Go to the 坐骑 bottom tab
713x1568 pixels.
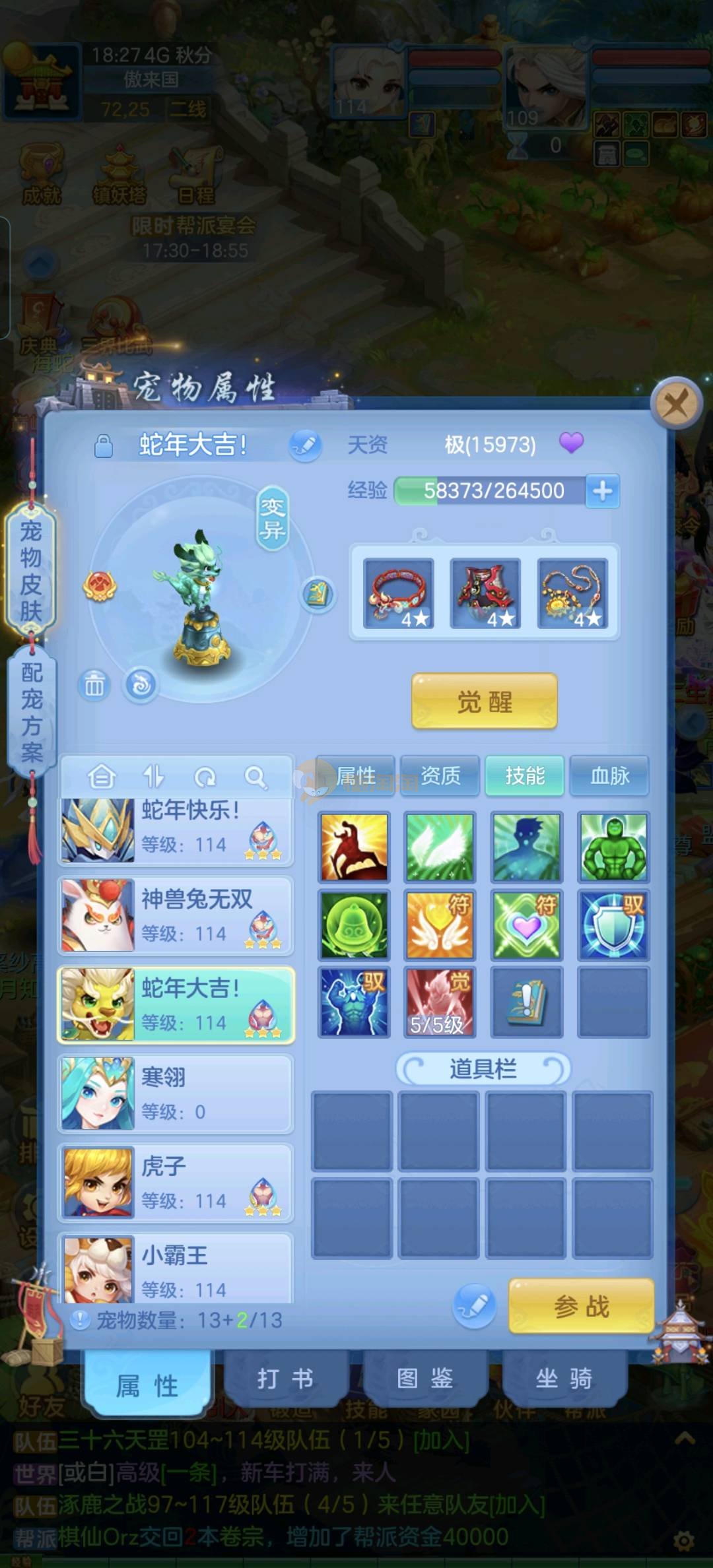tap(564, 1379)
